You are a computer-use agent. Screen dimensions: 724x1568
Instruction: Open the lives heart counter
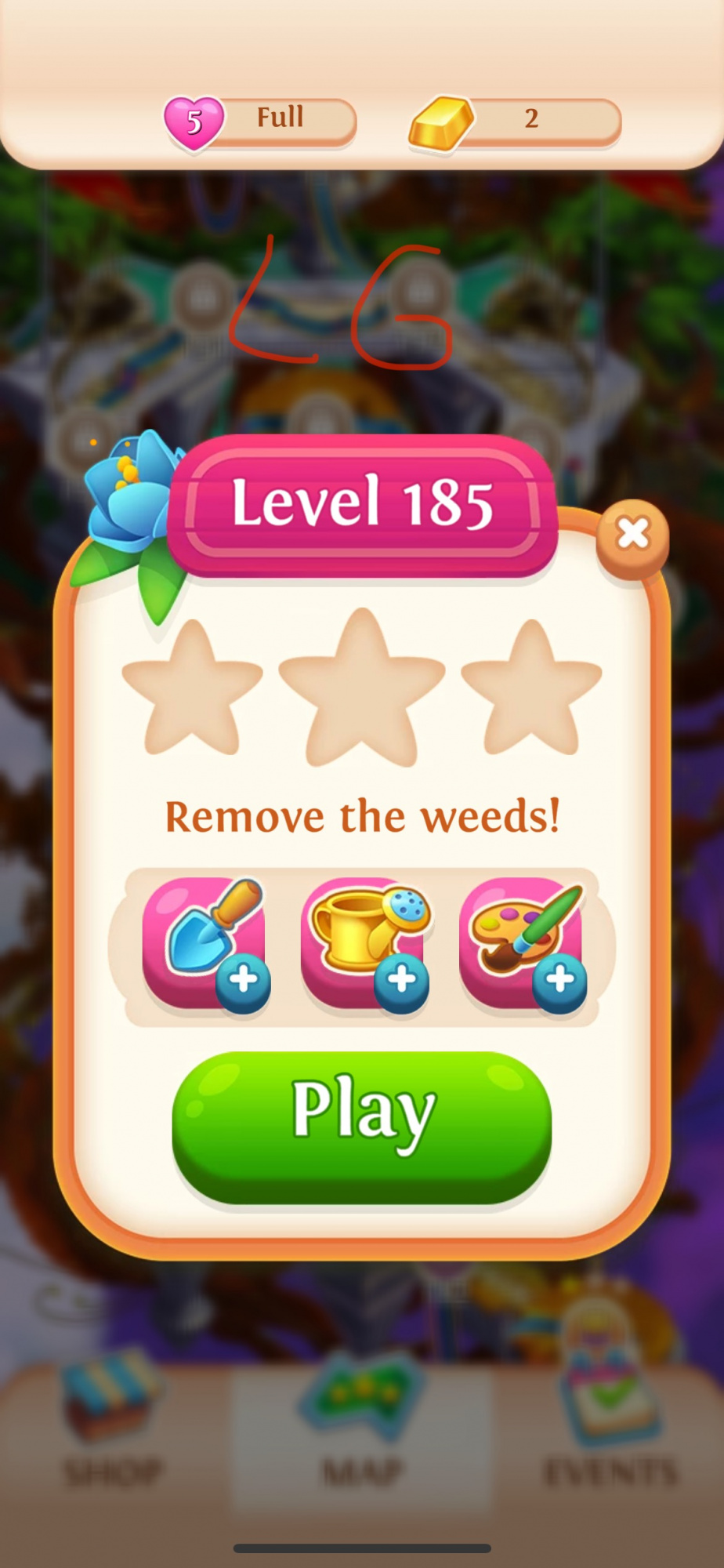(x=261, y=120)
